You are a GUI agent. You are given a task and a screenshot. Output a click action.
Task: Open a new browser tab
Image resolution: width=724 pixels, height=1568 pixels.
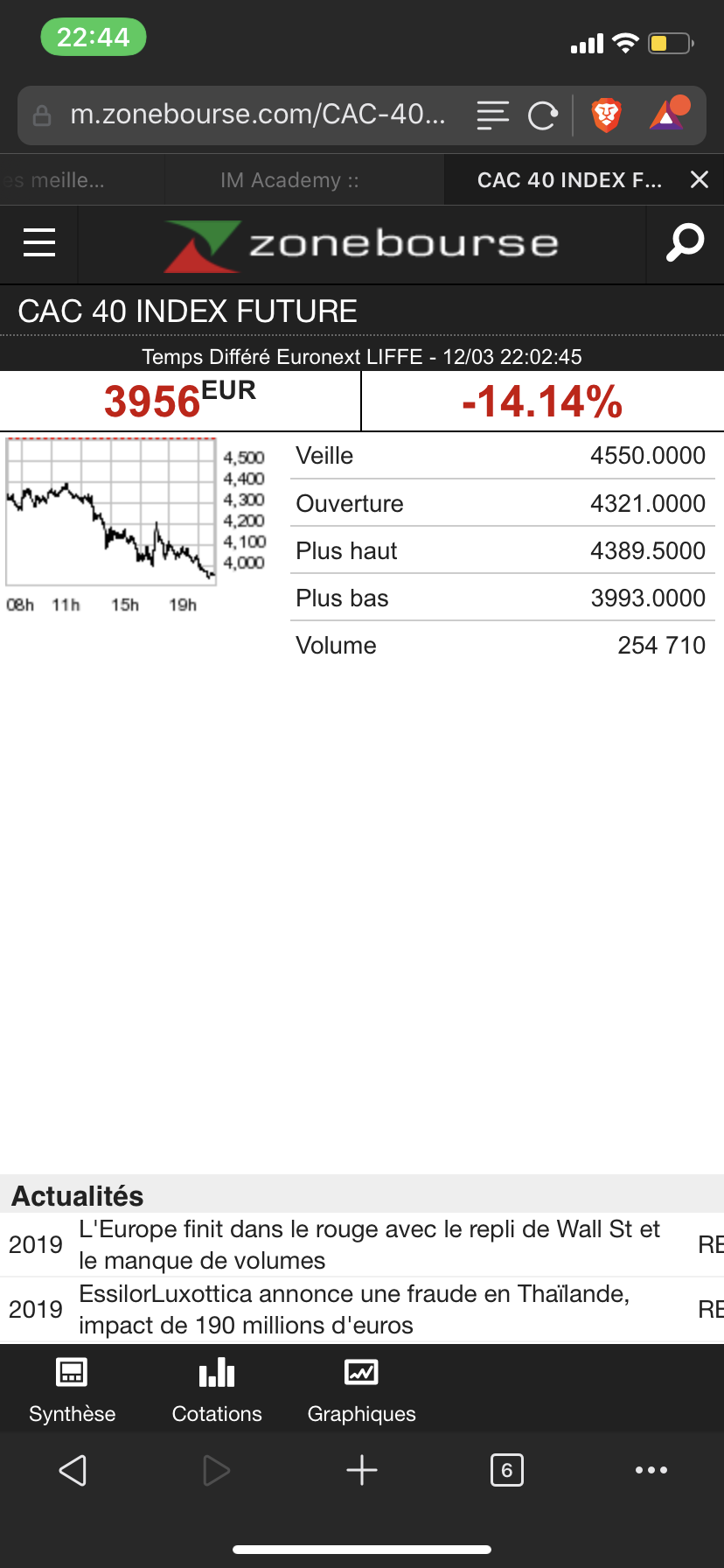[361, 1470]
